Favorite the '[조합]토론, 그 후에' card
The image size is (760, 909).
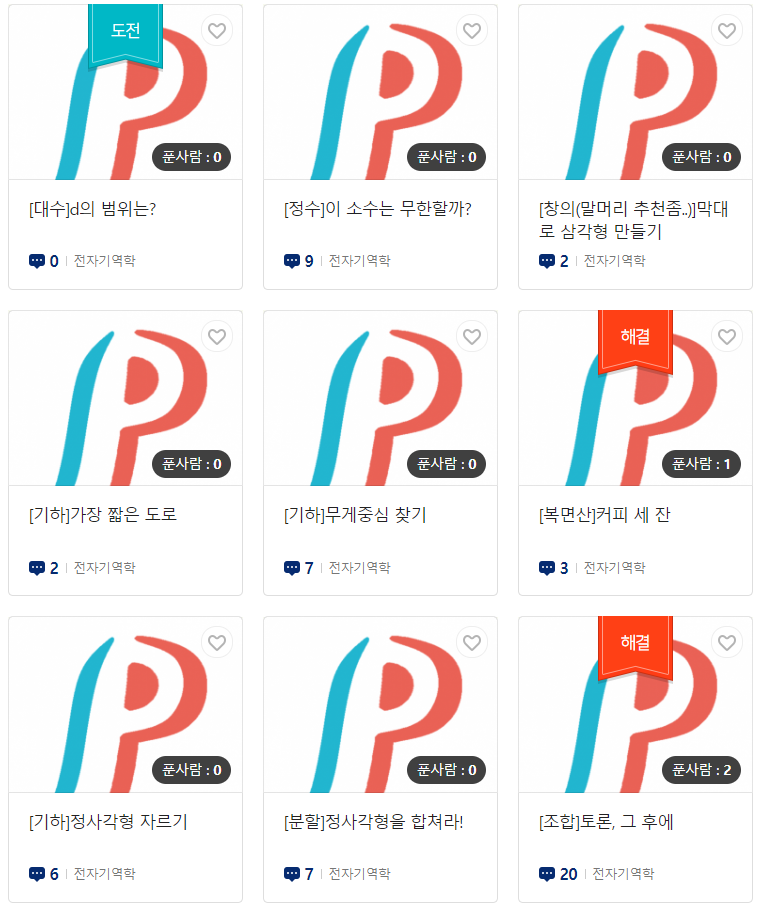pyautogui.click(x=727, y=643)
